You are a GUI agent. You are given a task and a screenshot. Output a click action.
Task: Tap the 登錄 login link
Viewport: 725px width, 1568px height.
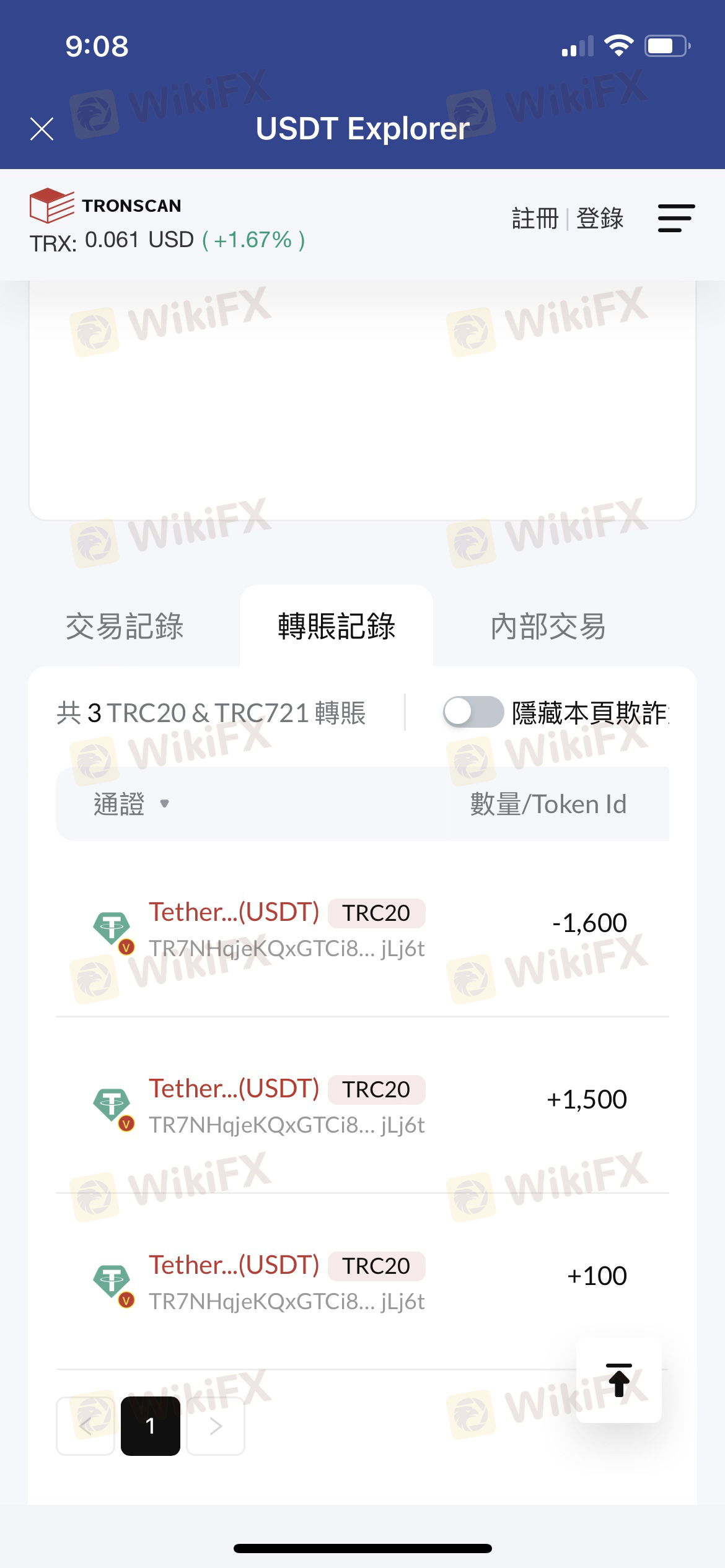600,219
